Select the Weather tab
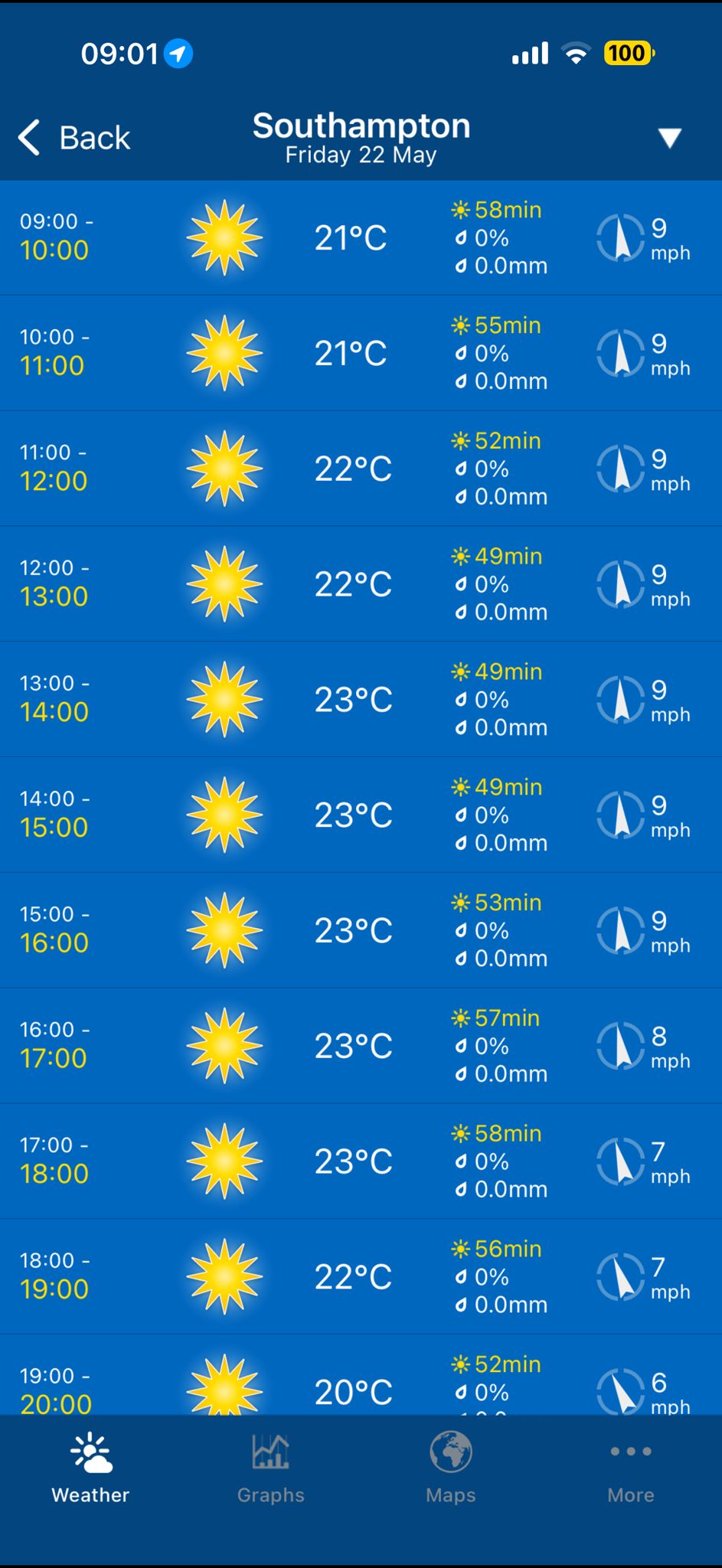722x1568 pixels. [x=90, y=1468]
